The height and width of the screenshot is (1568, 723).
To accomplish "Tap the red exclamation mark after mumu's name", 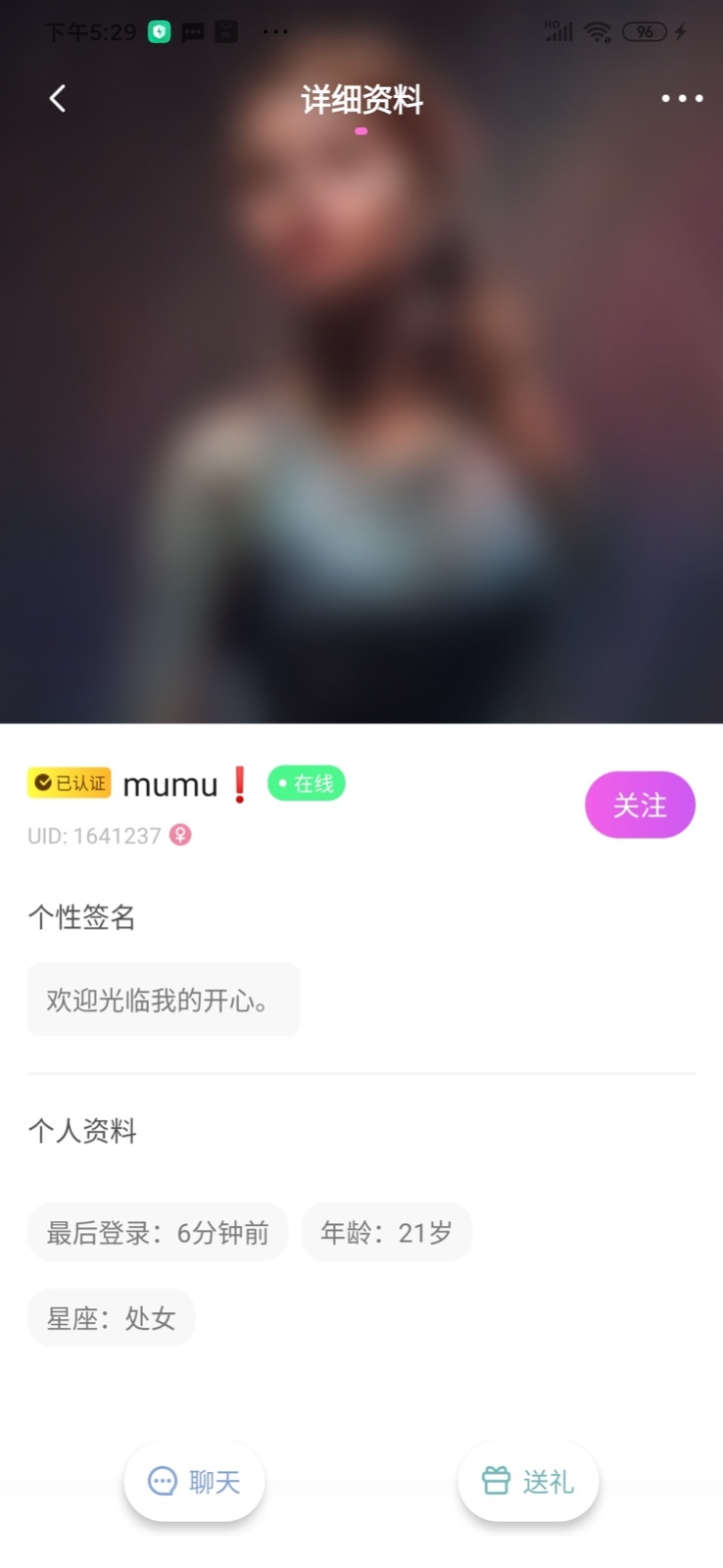I will pyautogui.click(x=241, y=783).
